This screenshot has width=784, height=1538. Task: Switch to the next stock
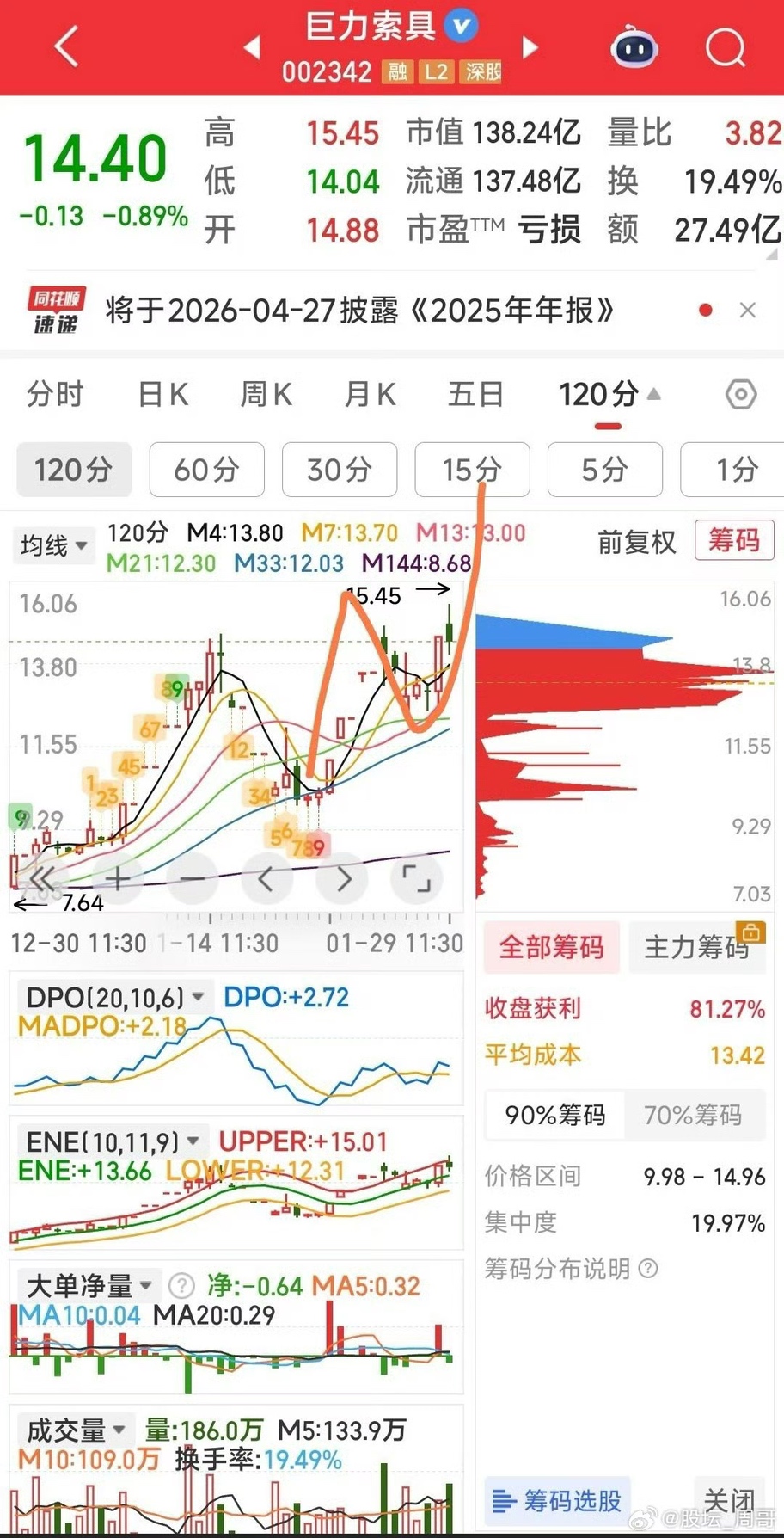pos(530,47)
